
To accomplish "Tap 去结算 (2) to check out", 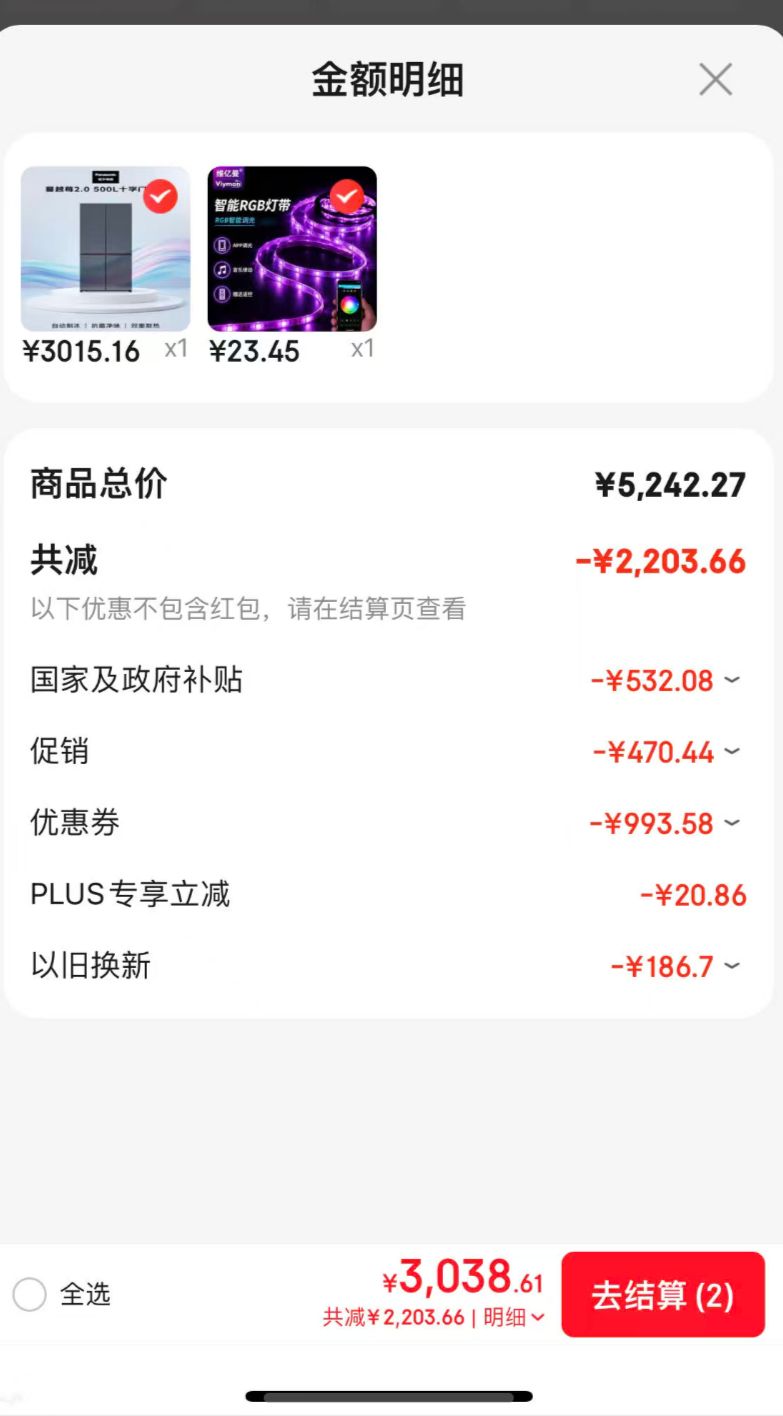I will 663,1295.
